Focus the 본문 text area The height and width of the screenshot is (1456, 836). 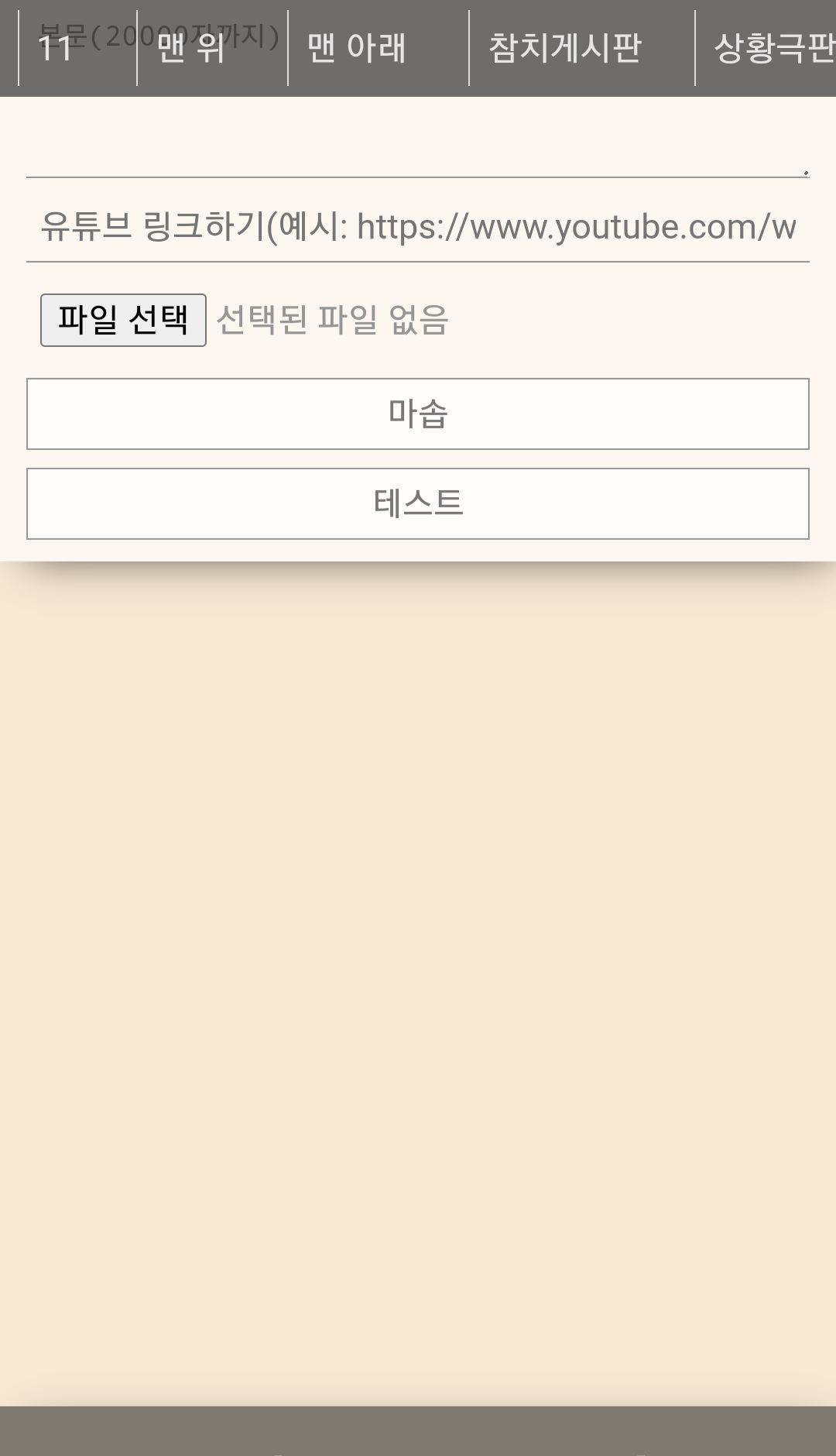(416, 139)
